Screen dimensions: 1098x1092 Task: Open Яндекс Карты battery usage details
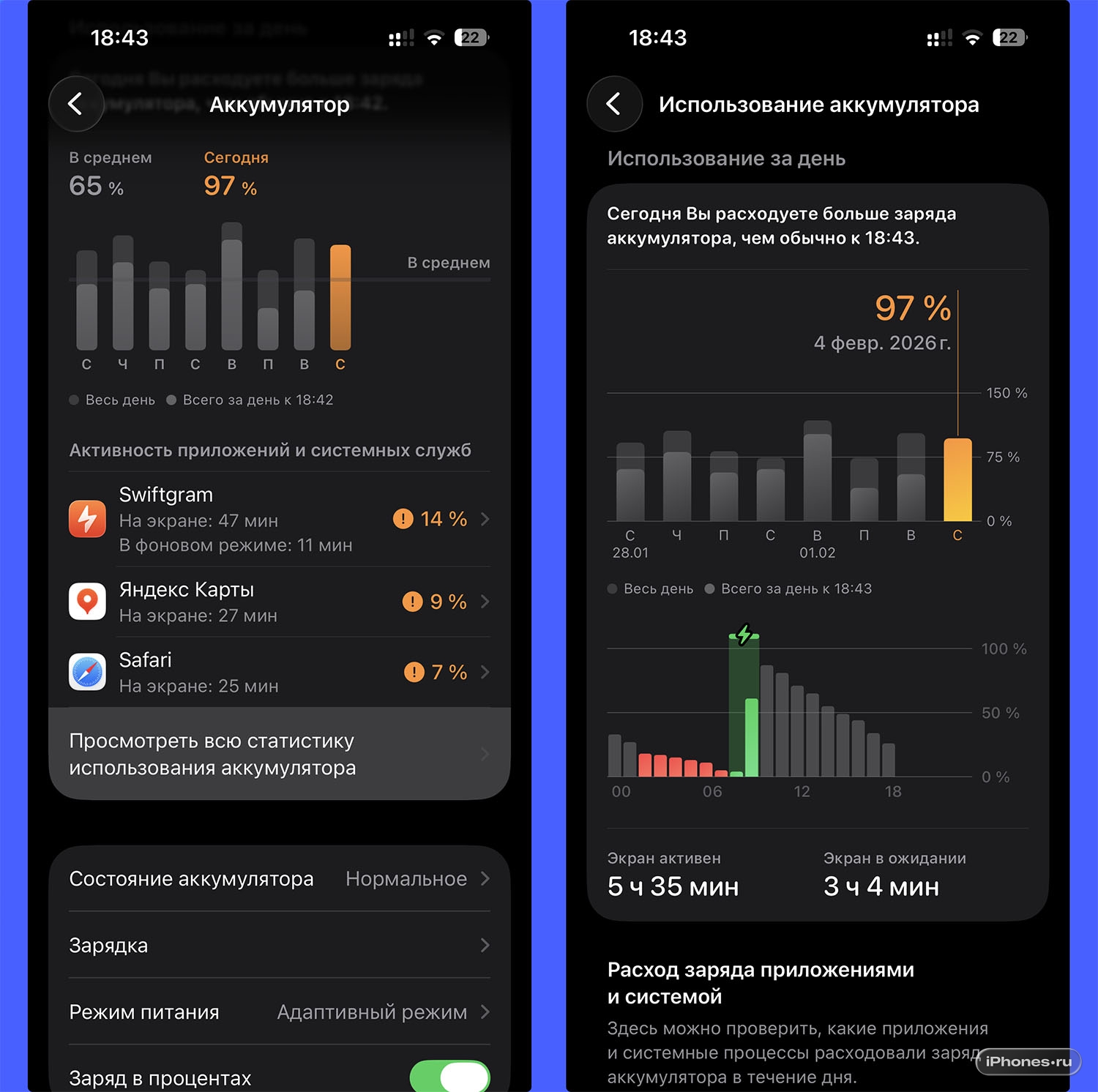point(279,602)
